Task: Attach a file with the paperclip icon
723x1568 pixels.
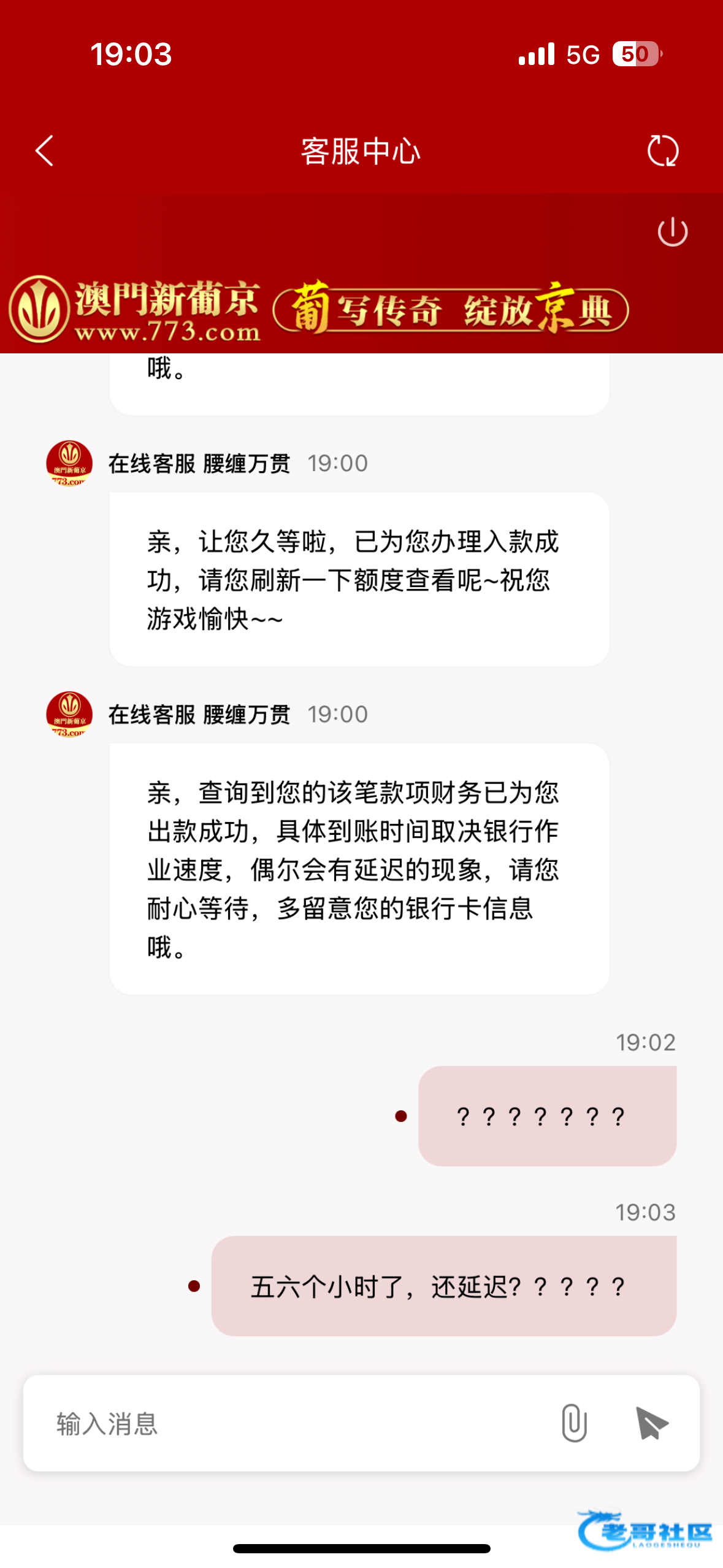Action: pos(574,1423)
